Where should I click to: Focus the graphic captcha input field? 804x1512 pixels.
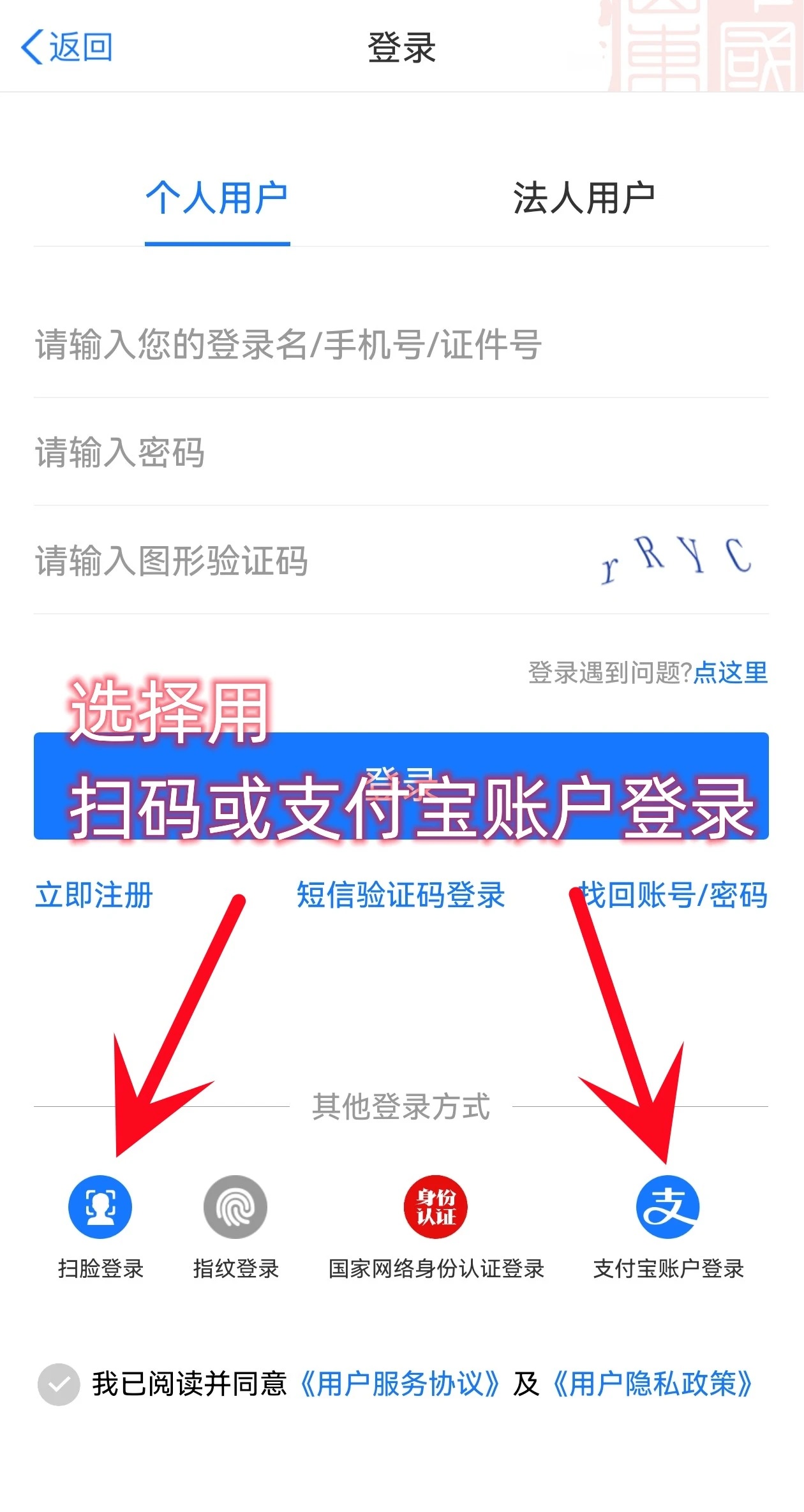[287, 561]
